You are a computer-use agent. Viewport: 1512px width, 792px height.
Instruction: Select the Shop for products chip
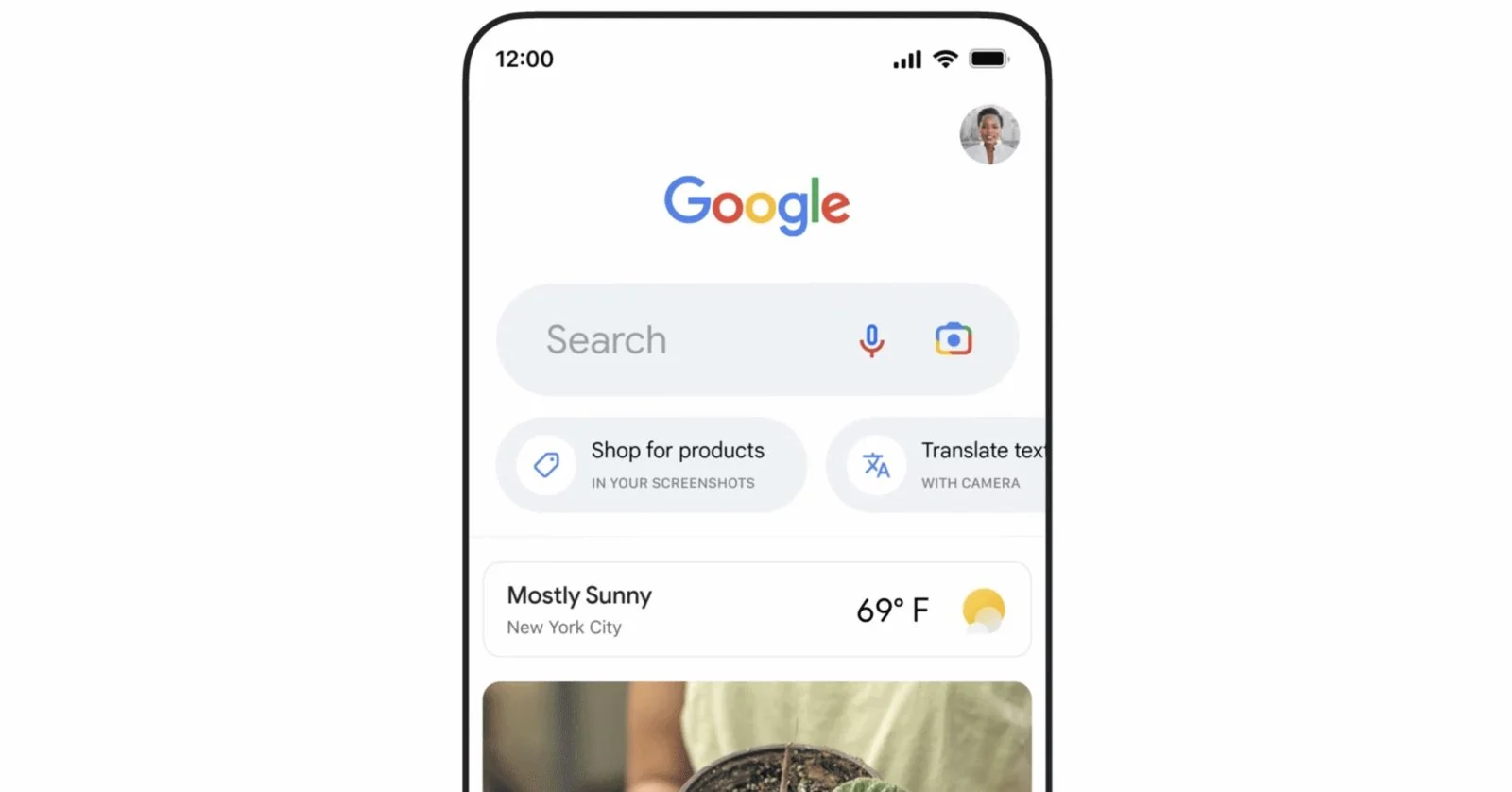[652, 465]
